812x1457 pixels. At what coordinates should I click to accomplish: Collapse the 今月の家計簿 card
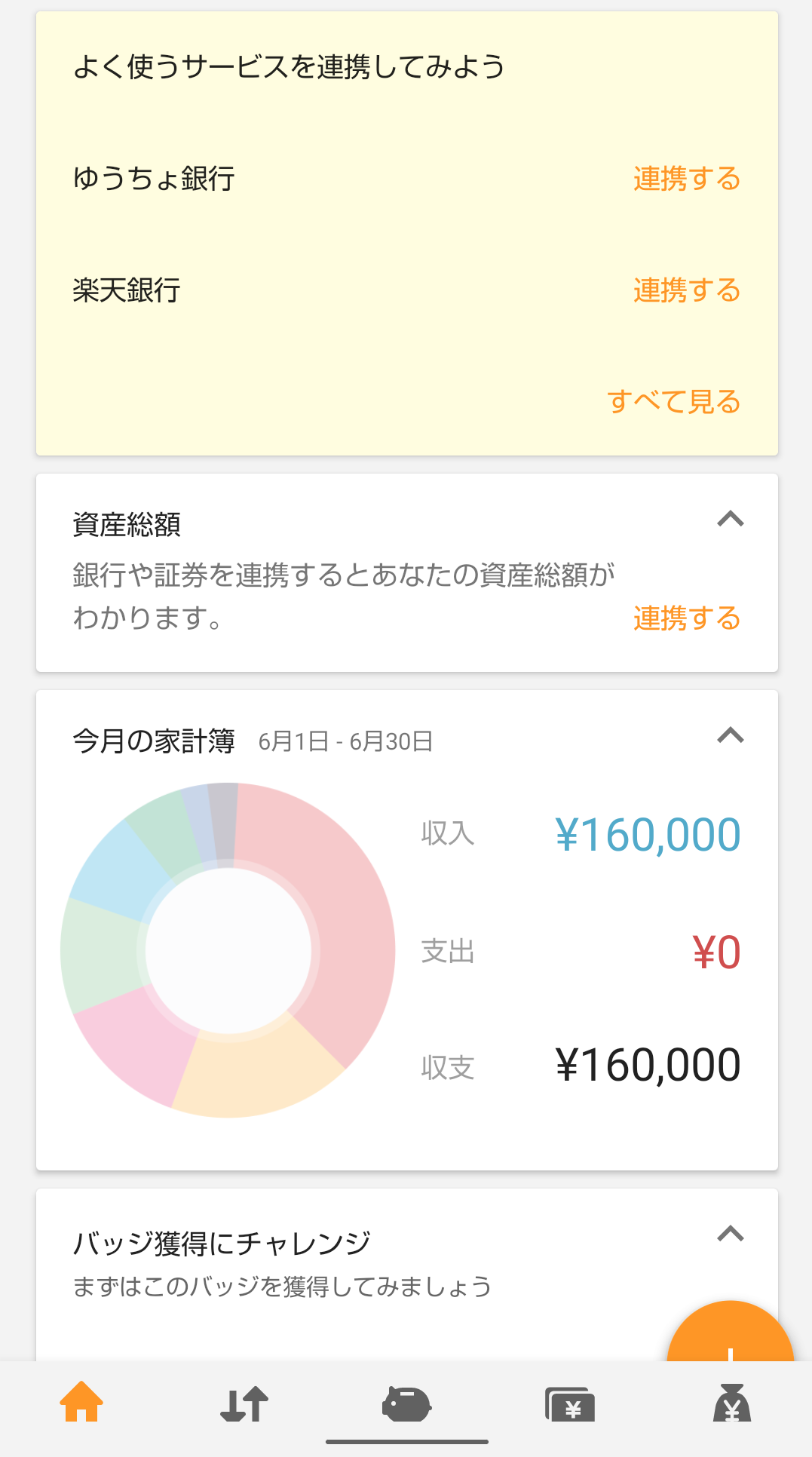(731, 735)
